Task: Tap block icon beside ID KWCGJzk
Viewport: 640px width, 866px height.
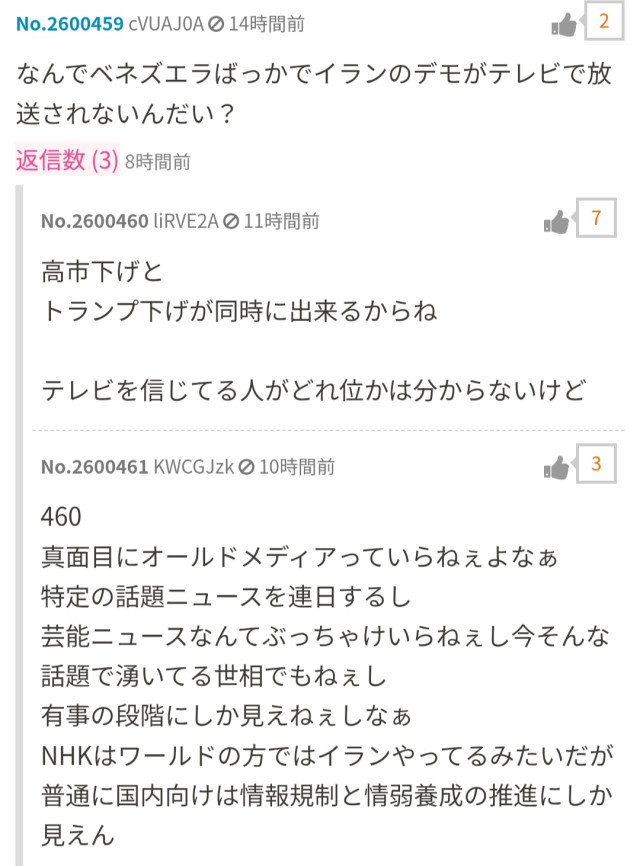Action: pos(245,467)
